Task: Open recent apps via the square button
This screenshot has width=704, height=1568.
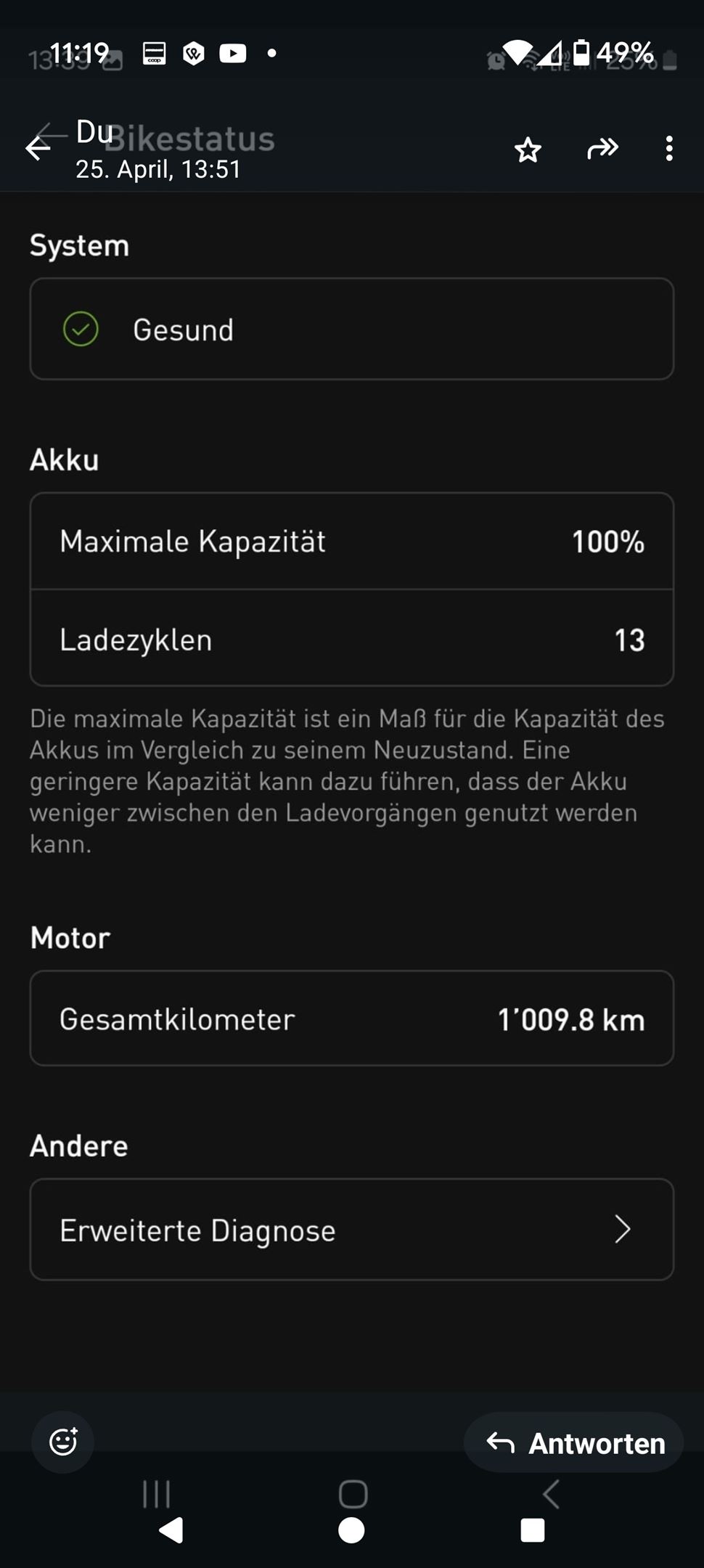Action: (x=532, y=1530)
